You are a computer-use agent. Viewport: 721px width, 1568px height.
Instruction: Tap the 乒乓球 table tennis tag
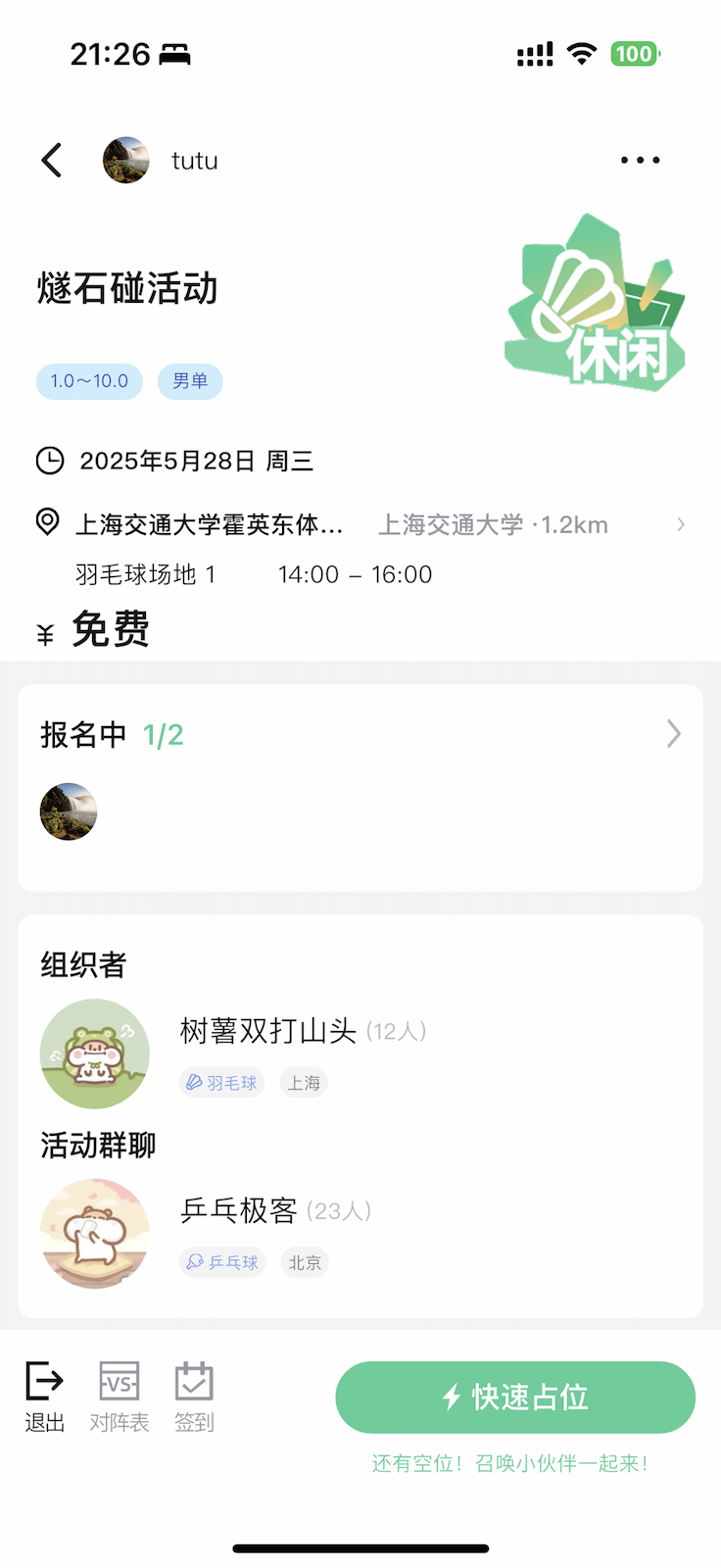(x=222, y=1262)
